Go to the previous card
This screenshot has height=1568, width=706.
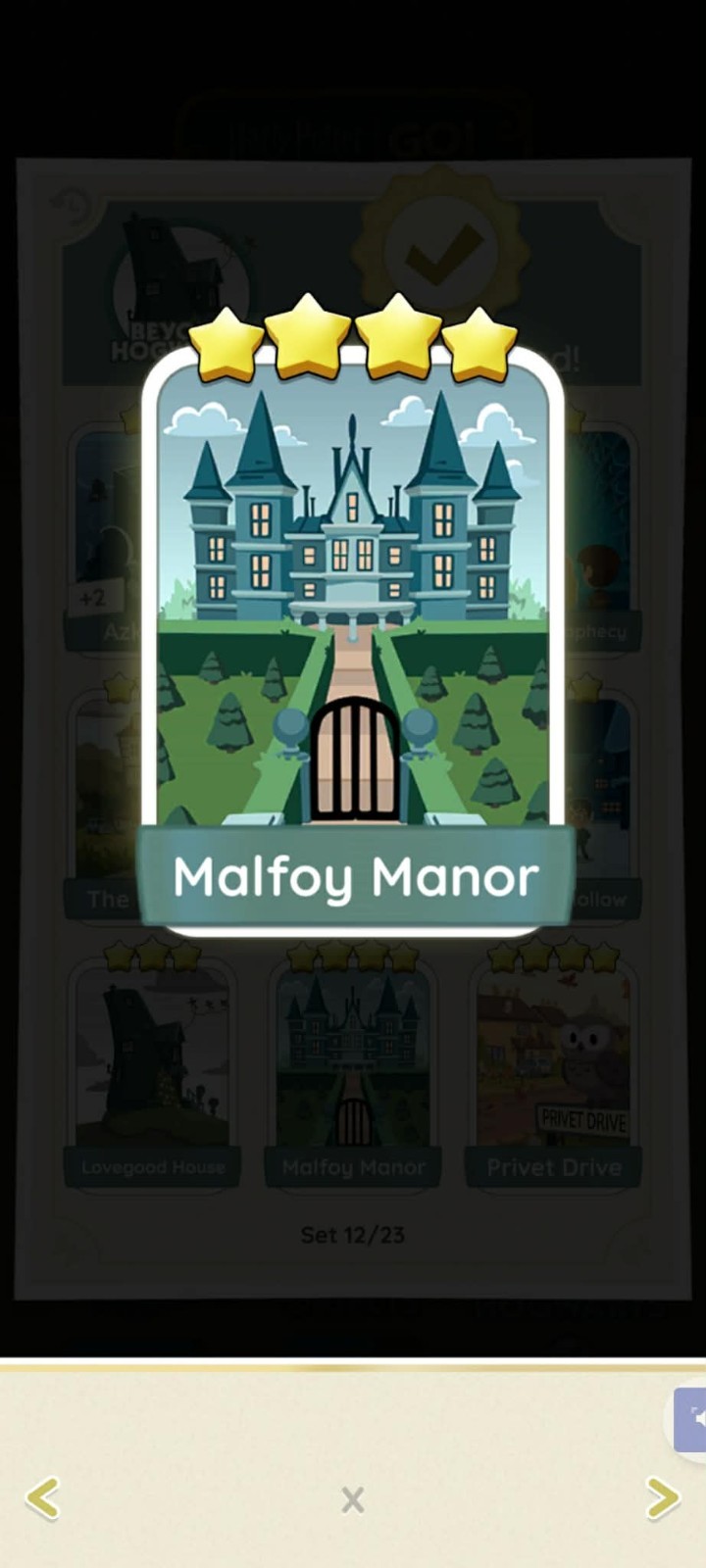[42, 1498]
